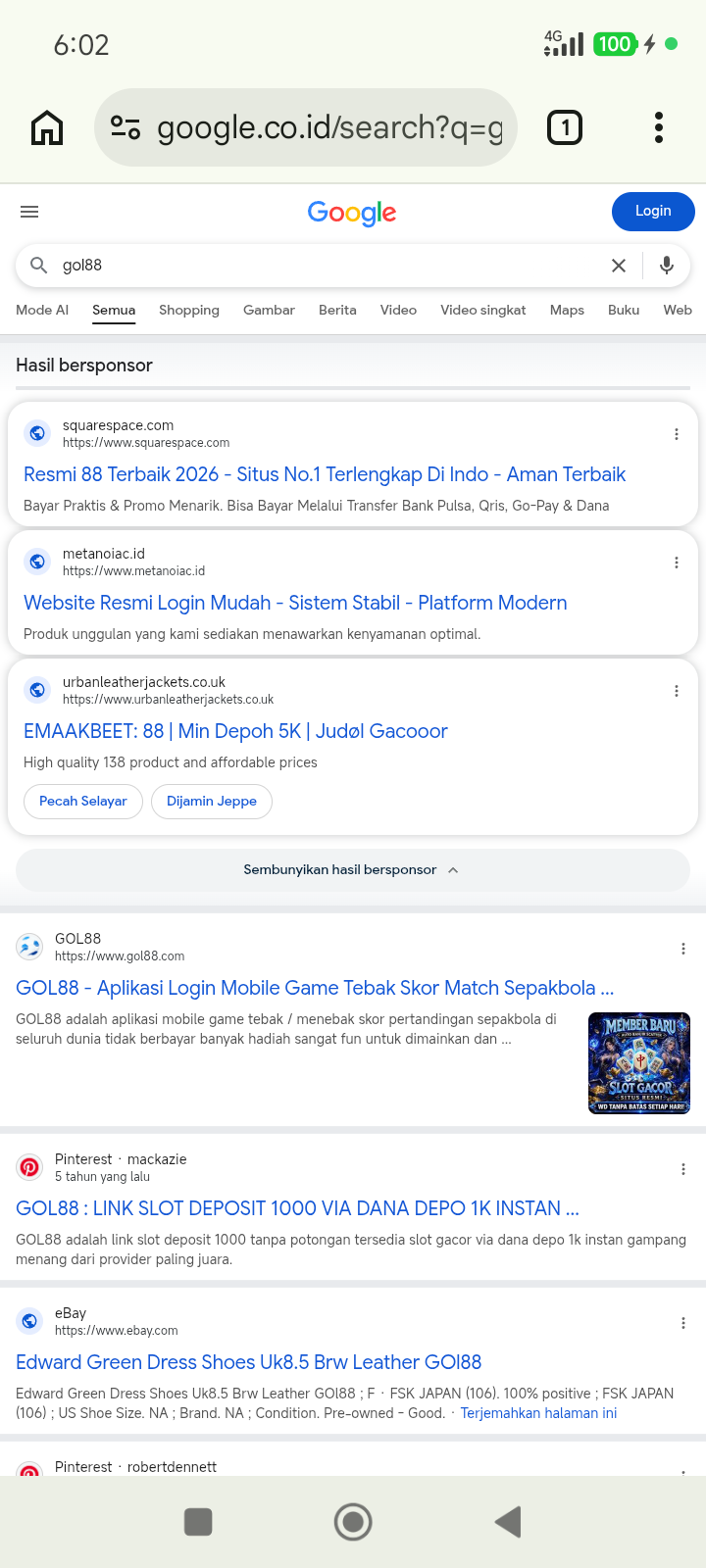This screenshot has height=1568, width=706.
Task: Open the Edward Green Dress Shoes eBay result
Action: point(249,1362)
